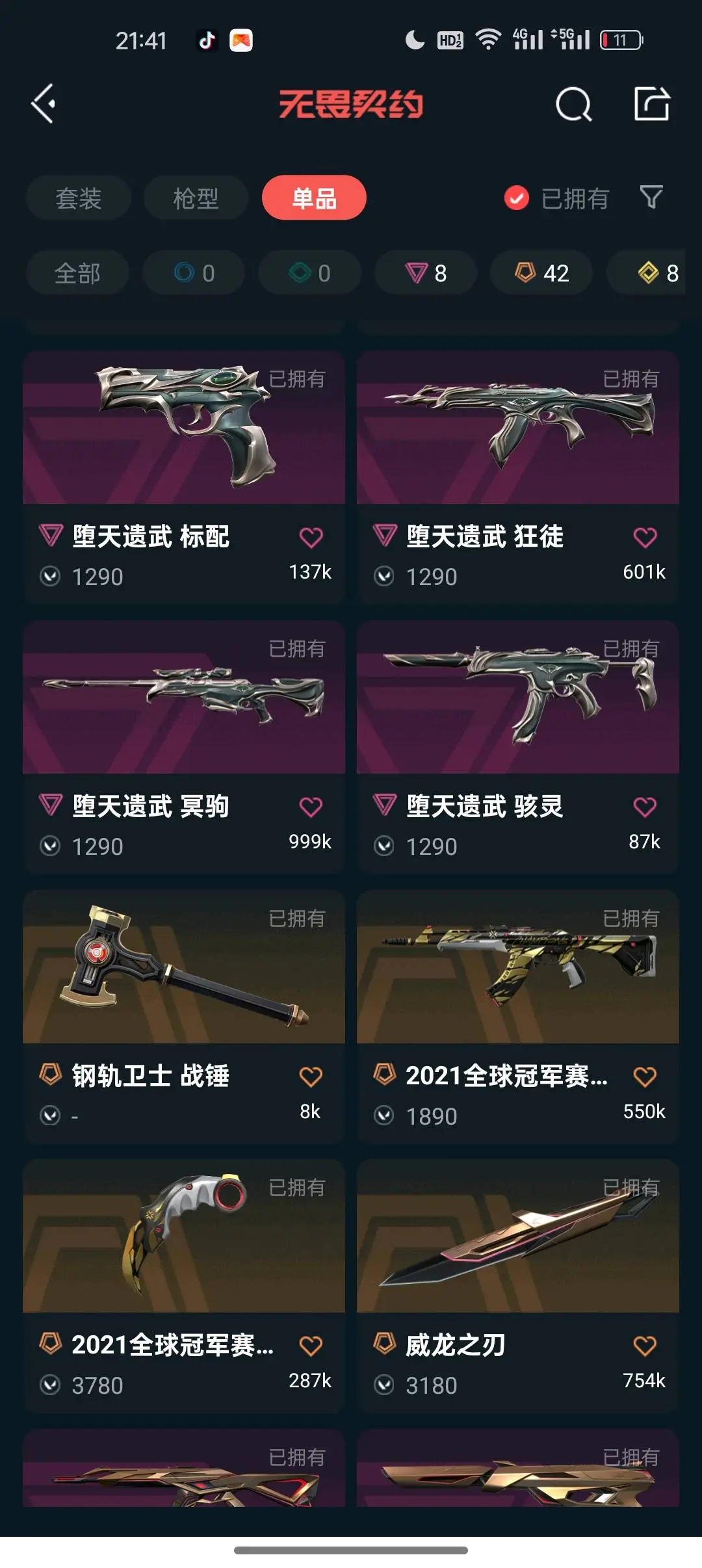This screenshot has width=702, height=1568.
Task: Tap the share icon in the header
Action: 651,103
